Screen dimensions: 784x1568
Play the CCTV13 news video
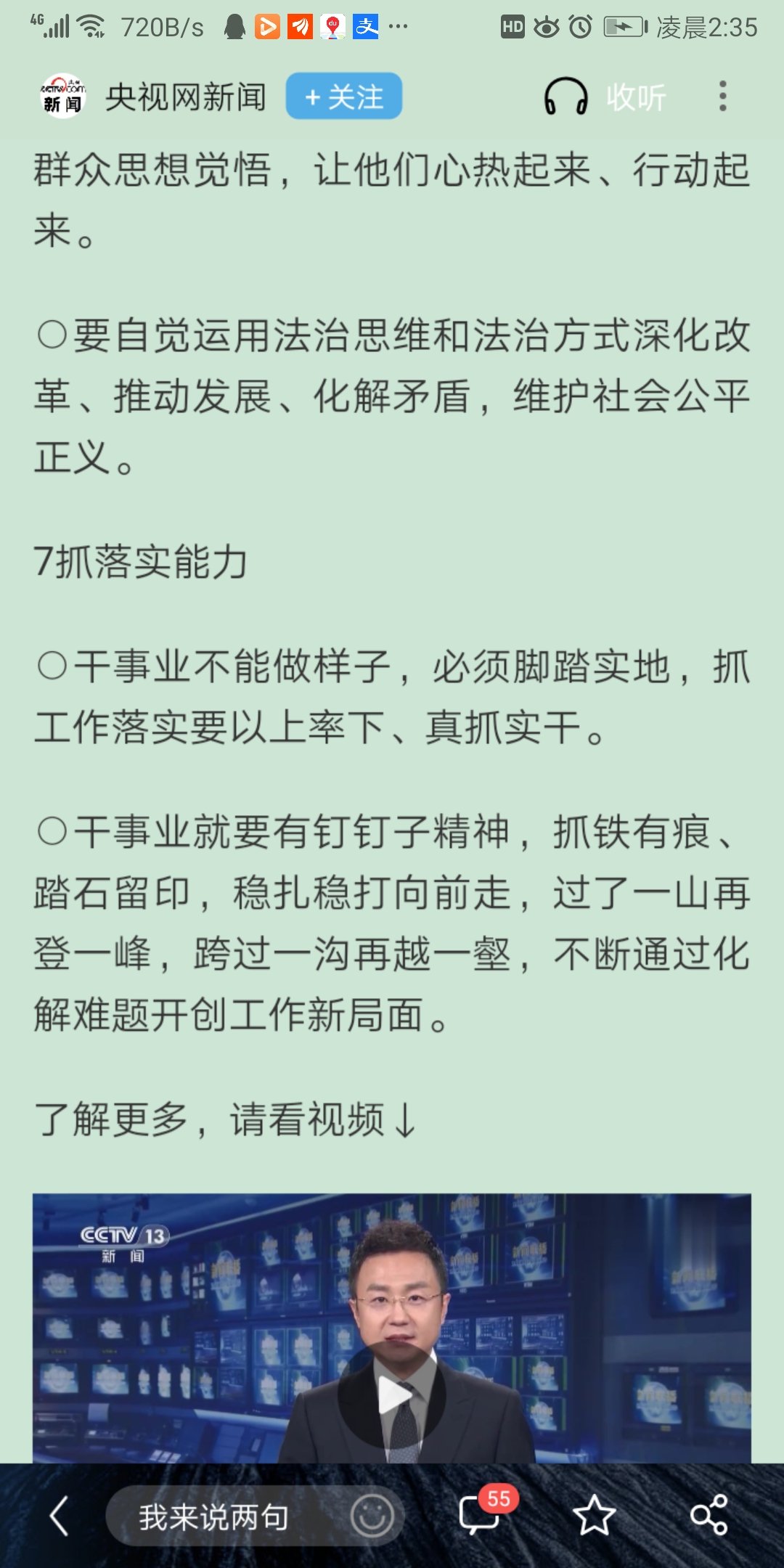click(x=393, y=1395)
